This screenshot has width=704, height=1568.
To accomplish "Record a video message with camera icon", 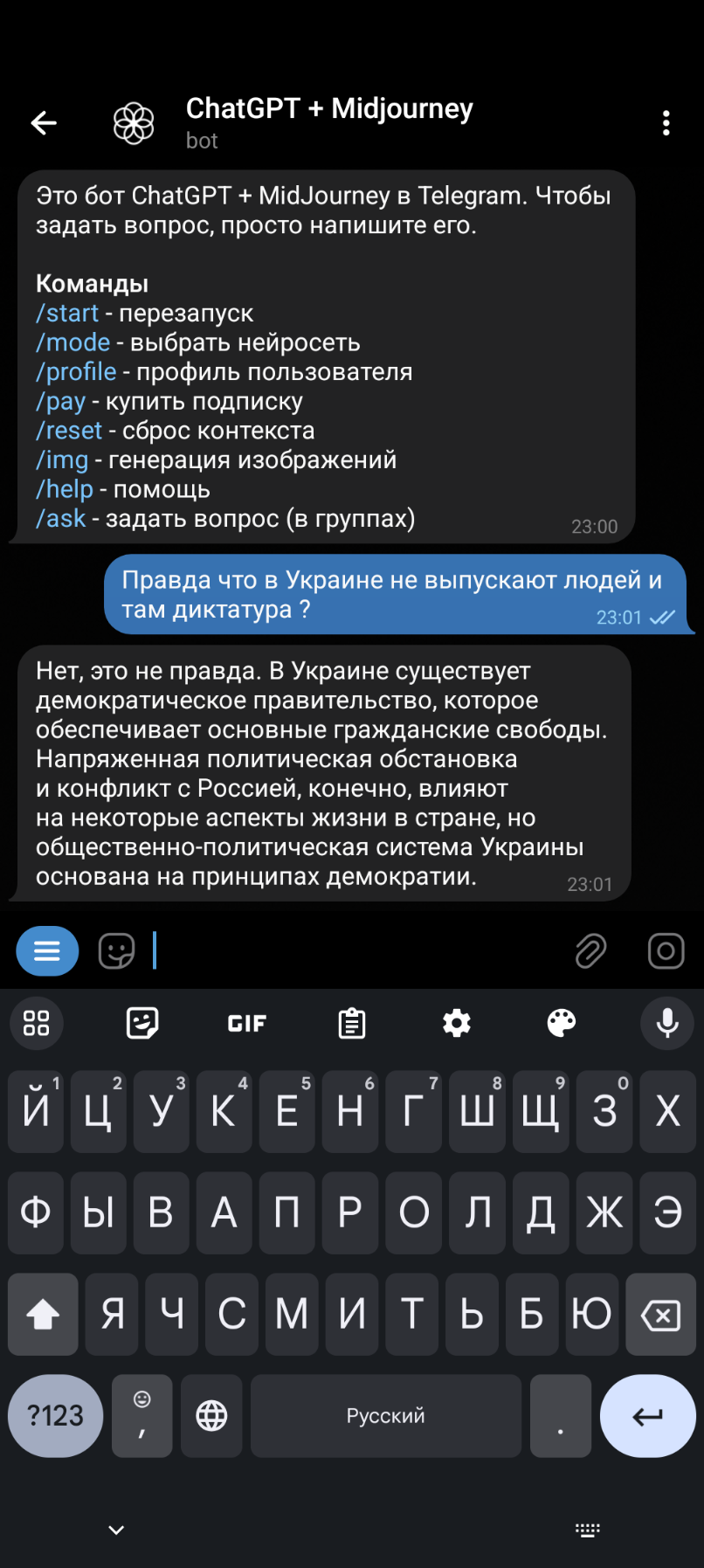I will (x=666, y=950).
